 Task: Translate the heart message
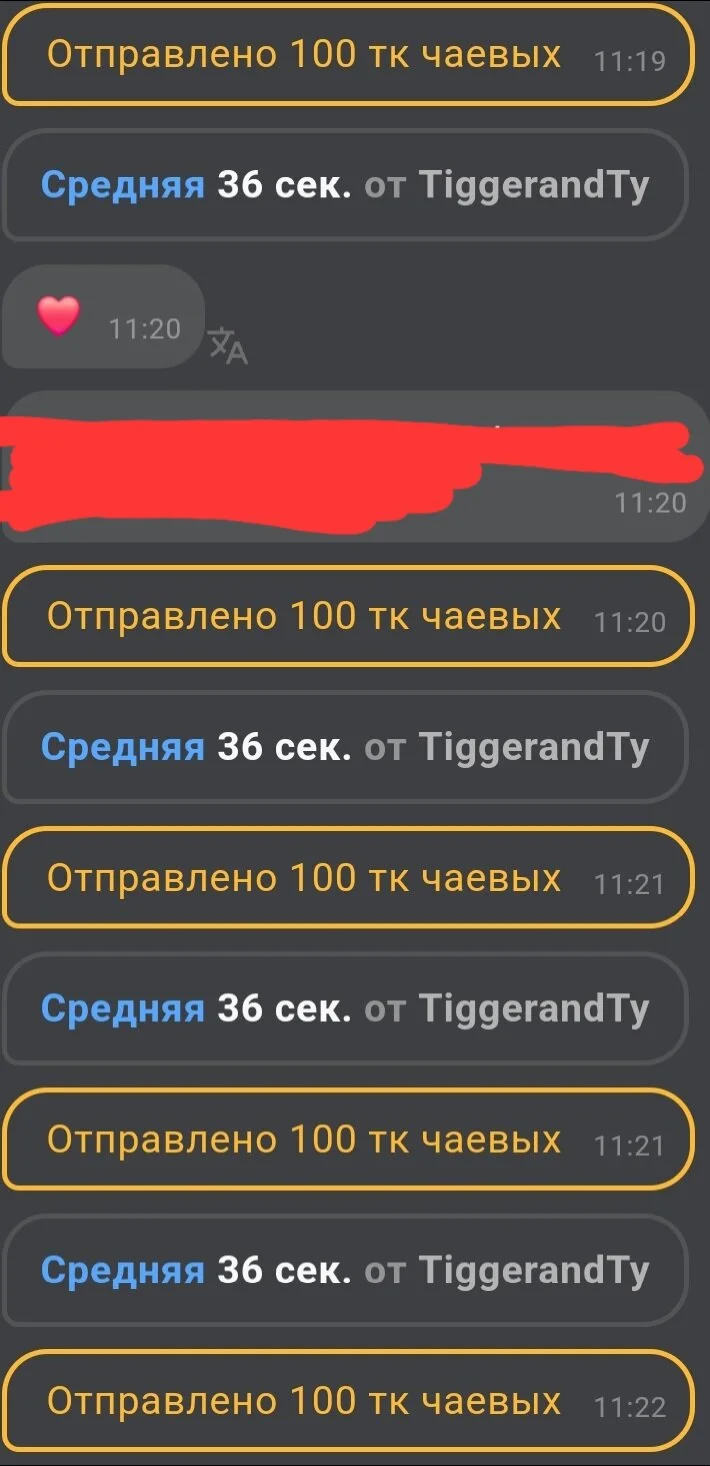[x=228, y=346]
